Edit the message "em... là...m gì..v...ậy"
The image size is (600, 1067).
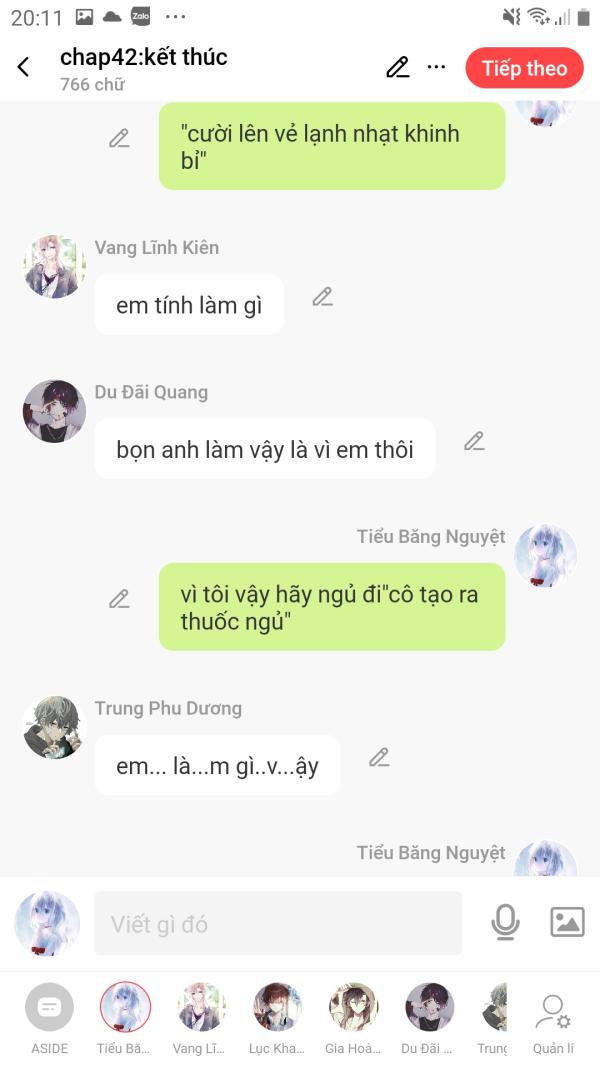pos(379,757)
